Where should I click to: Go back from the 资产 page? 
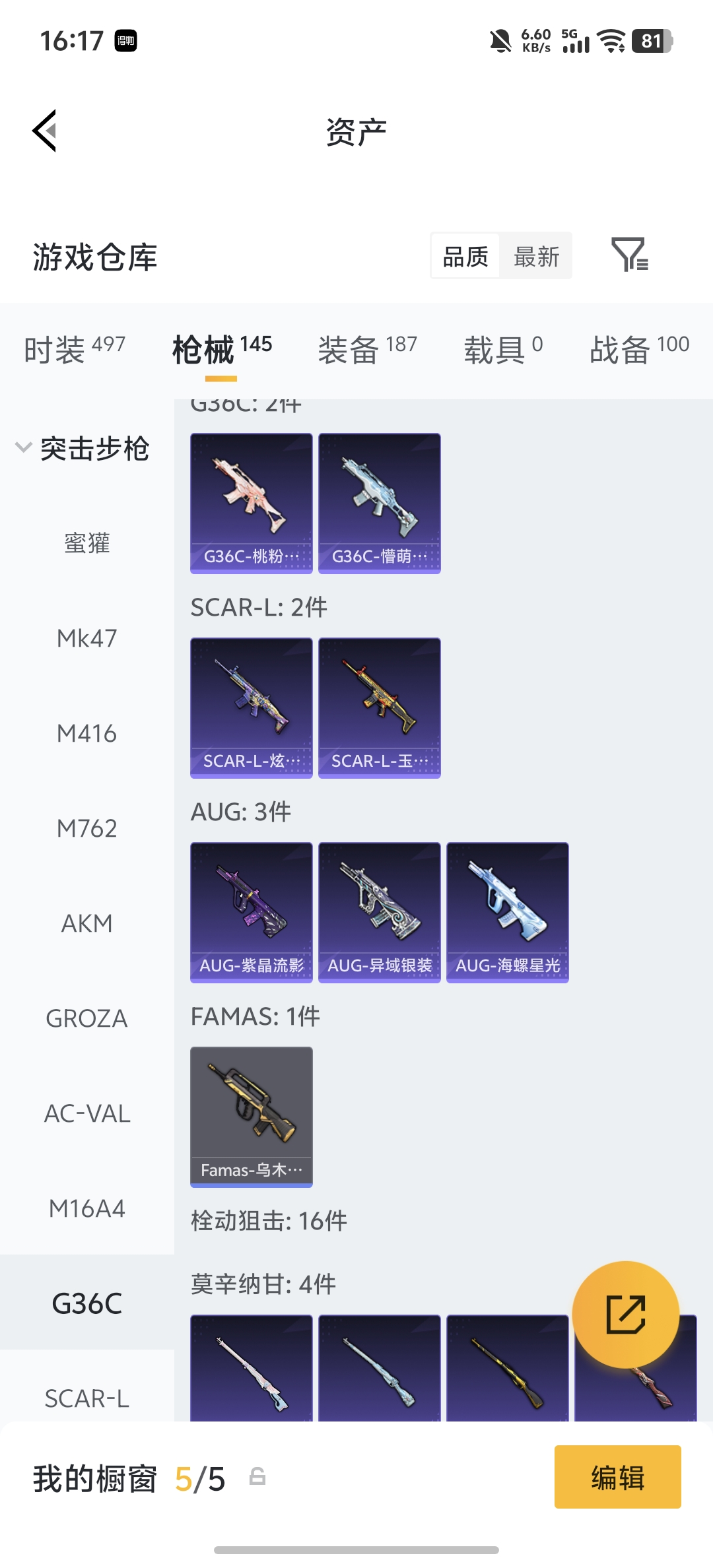click(45, 131)
